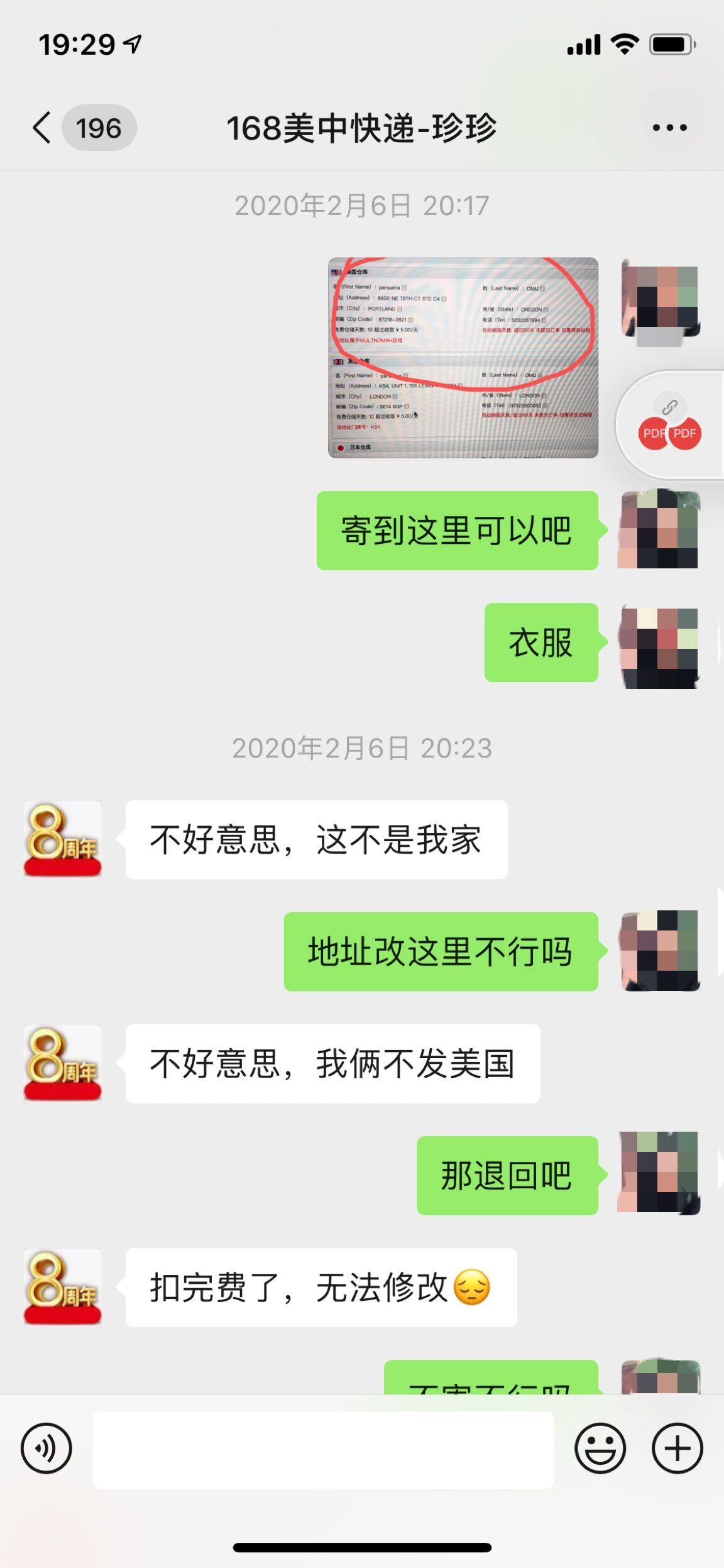Open chat options via the three-dot icon

point(669,126)
